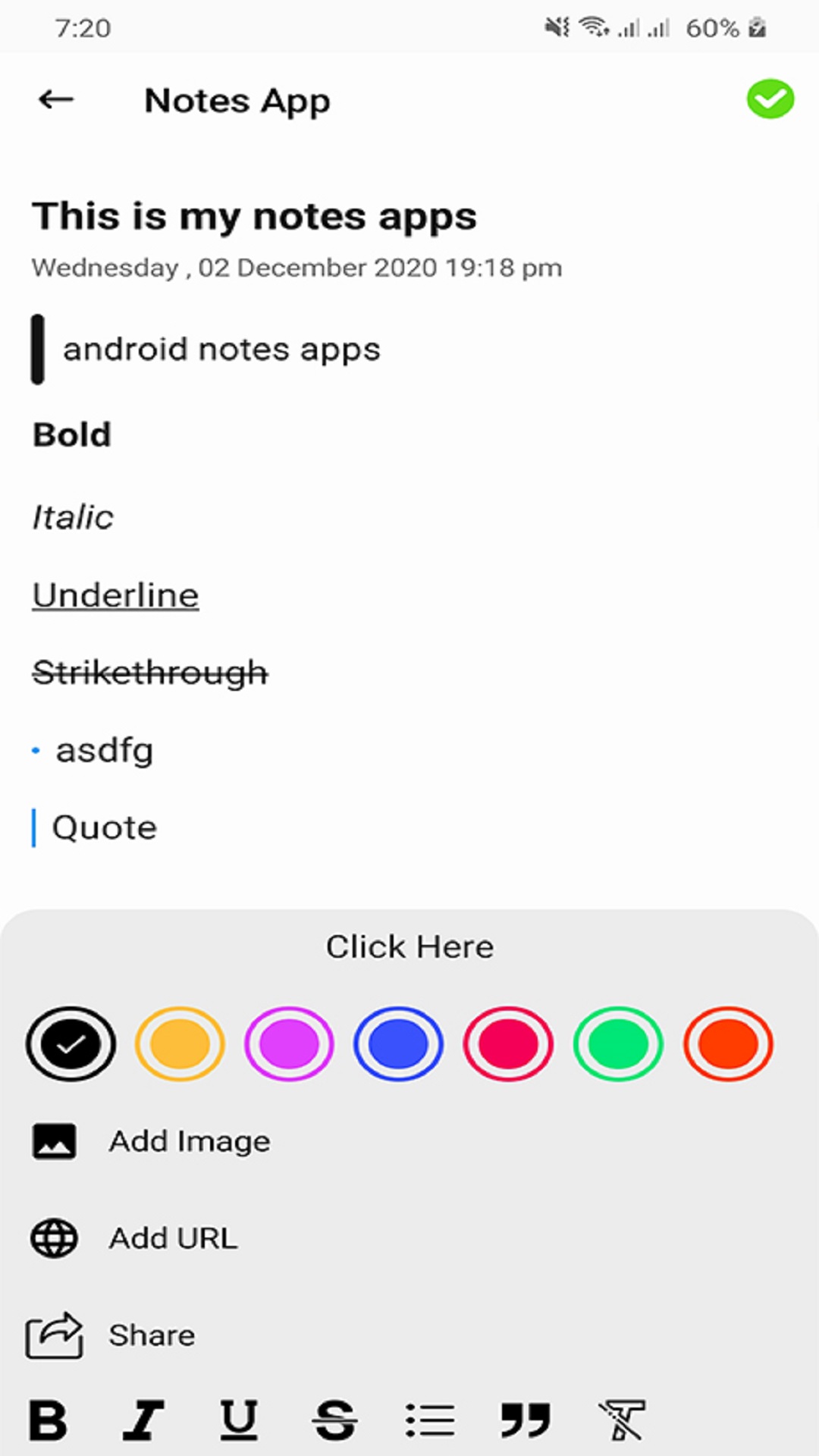Edit the note title field
Image resolution: width=819 pixels, height=1456 pixels.
click(x=255, y=217)
